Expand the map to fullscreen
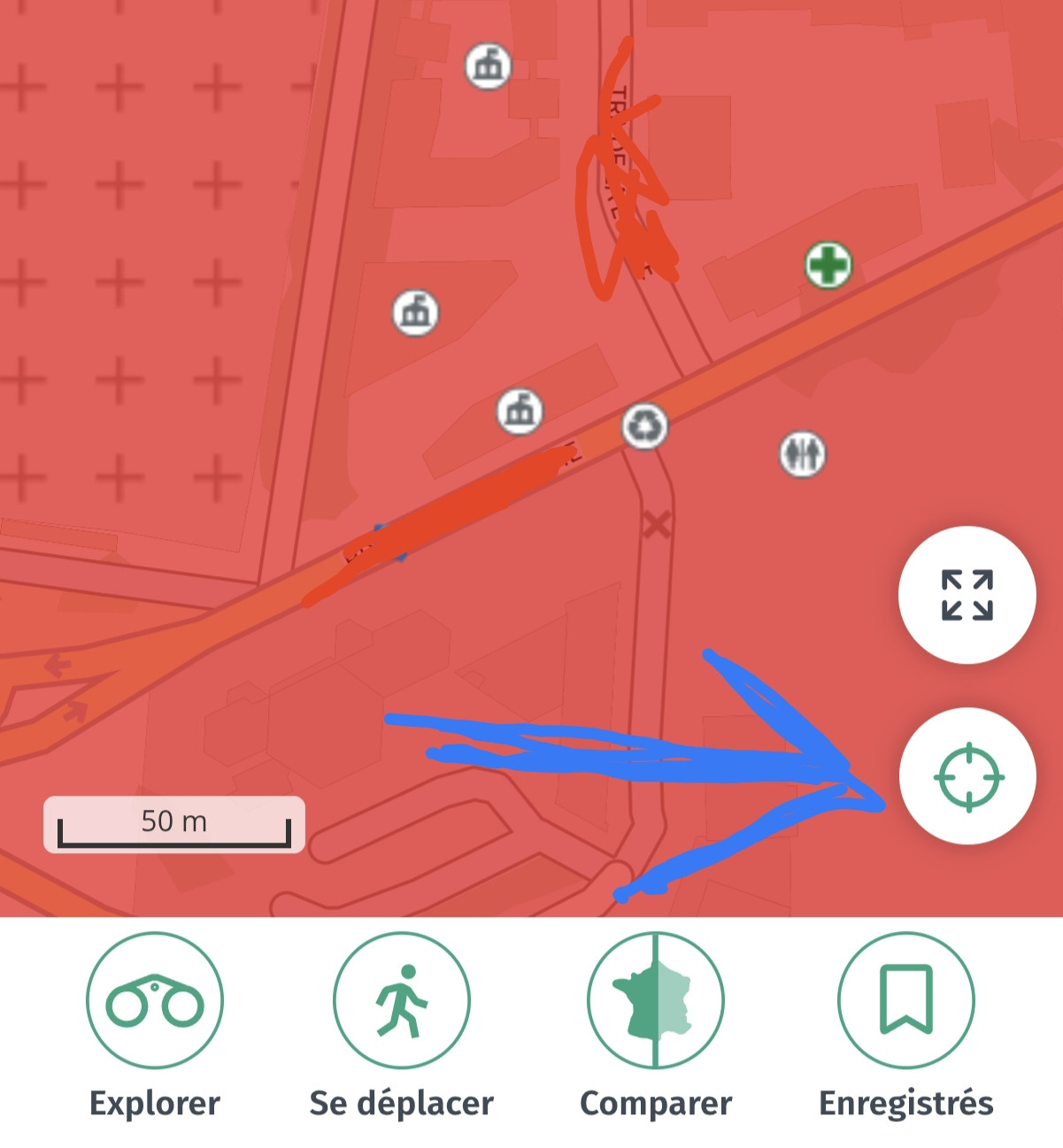 coord(967,595)
